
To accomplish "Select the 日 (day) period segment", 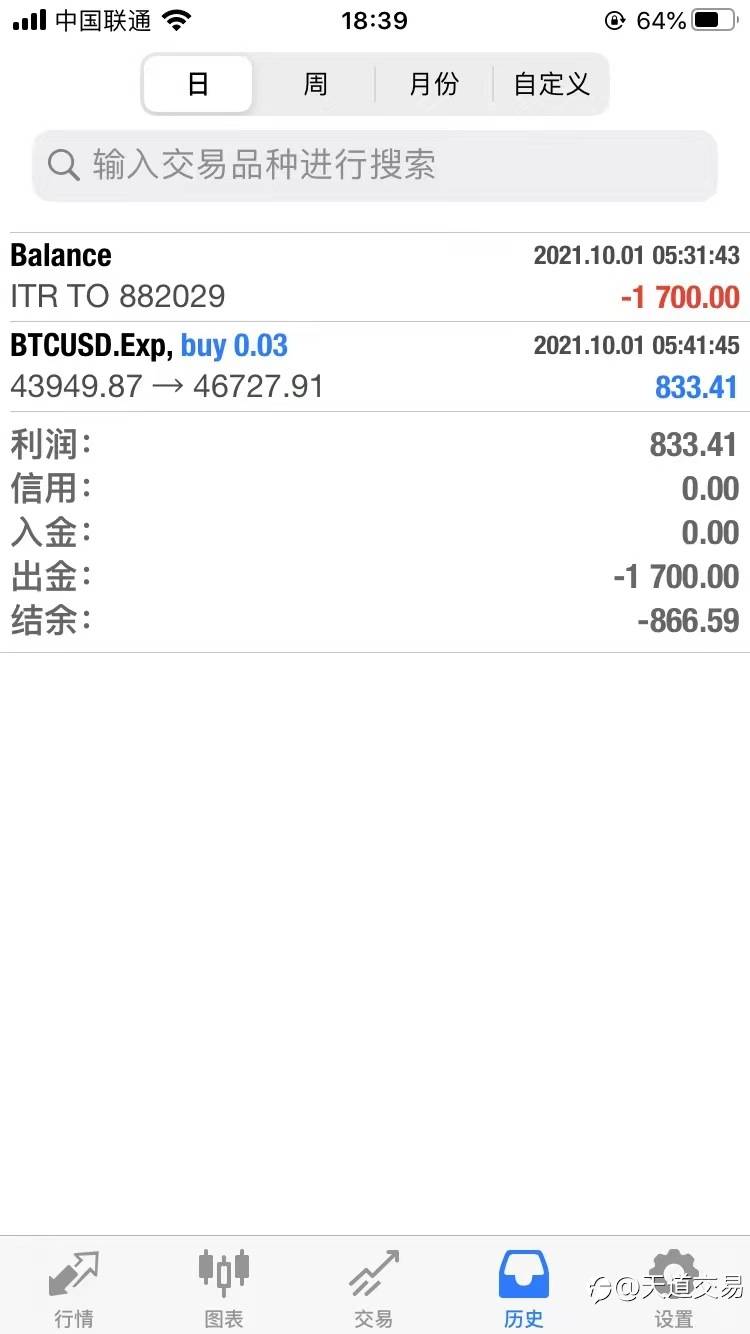I will pos(198,84).
